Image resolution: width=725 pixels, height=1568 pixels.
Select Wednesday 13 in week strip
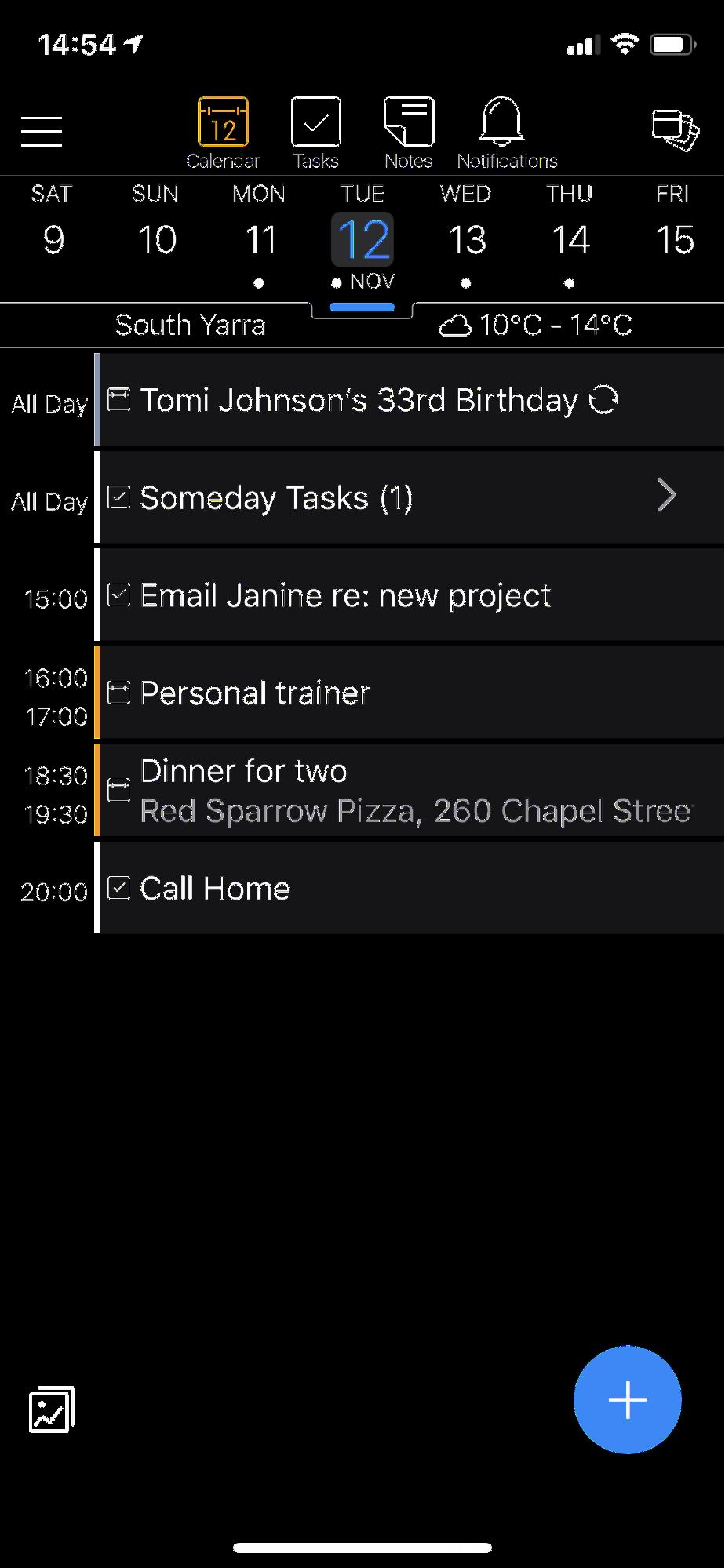pos(466,239)
